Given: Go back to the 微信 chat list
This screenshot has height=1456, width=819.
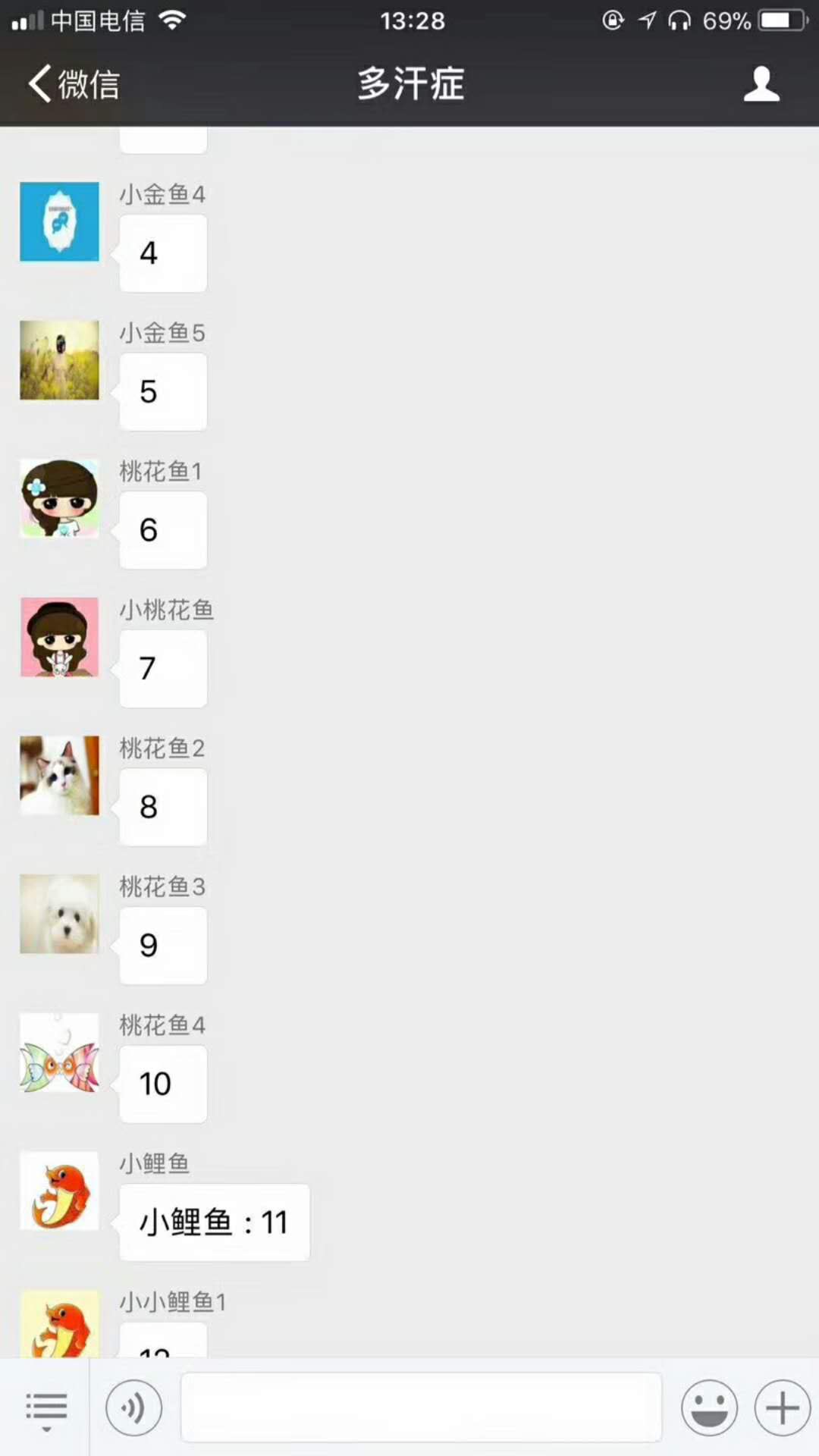Looking at the screenshot, I should (x=74, y=83).
